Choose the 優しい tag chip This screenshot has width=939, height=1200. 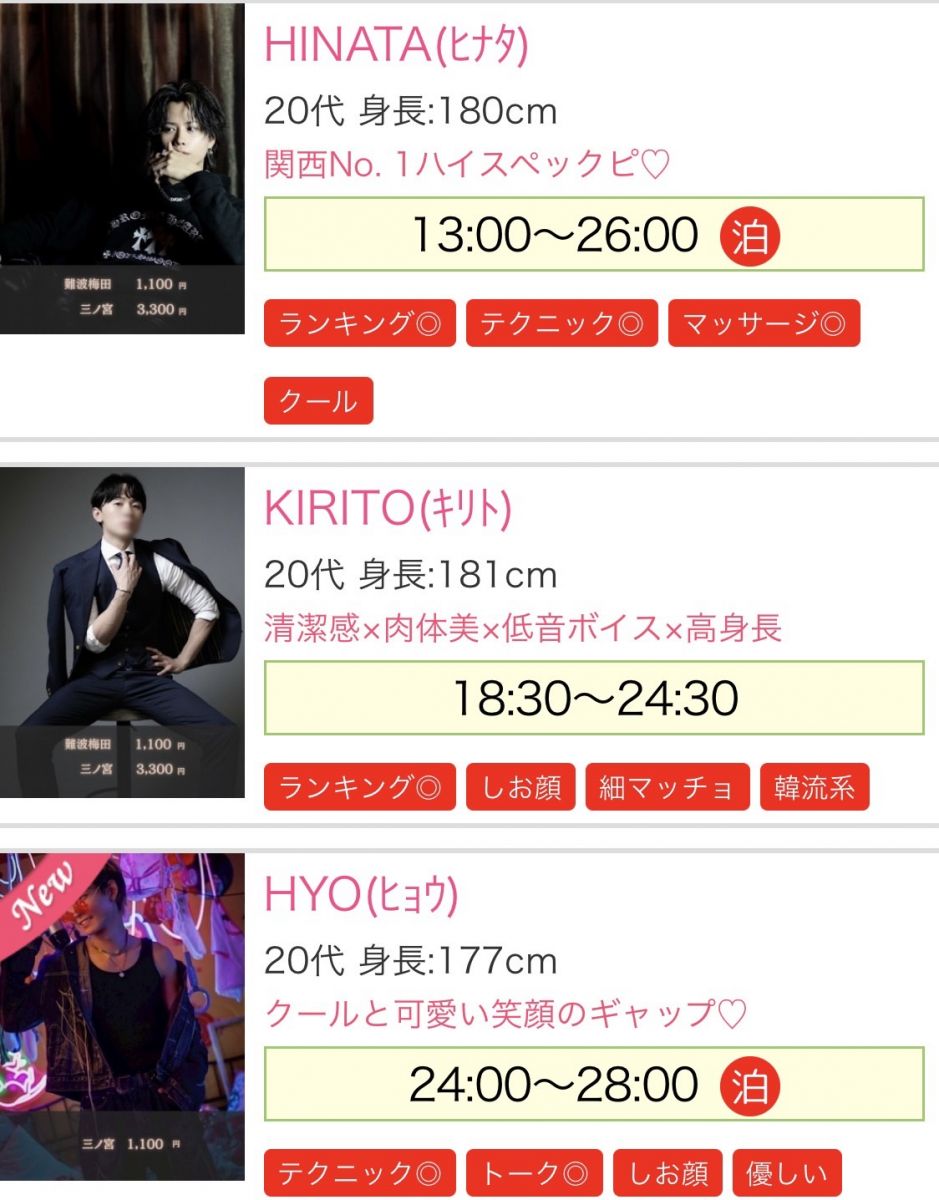click(x=787, y=1173)
